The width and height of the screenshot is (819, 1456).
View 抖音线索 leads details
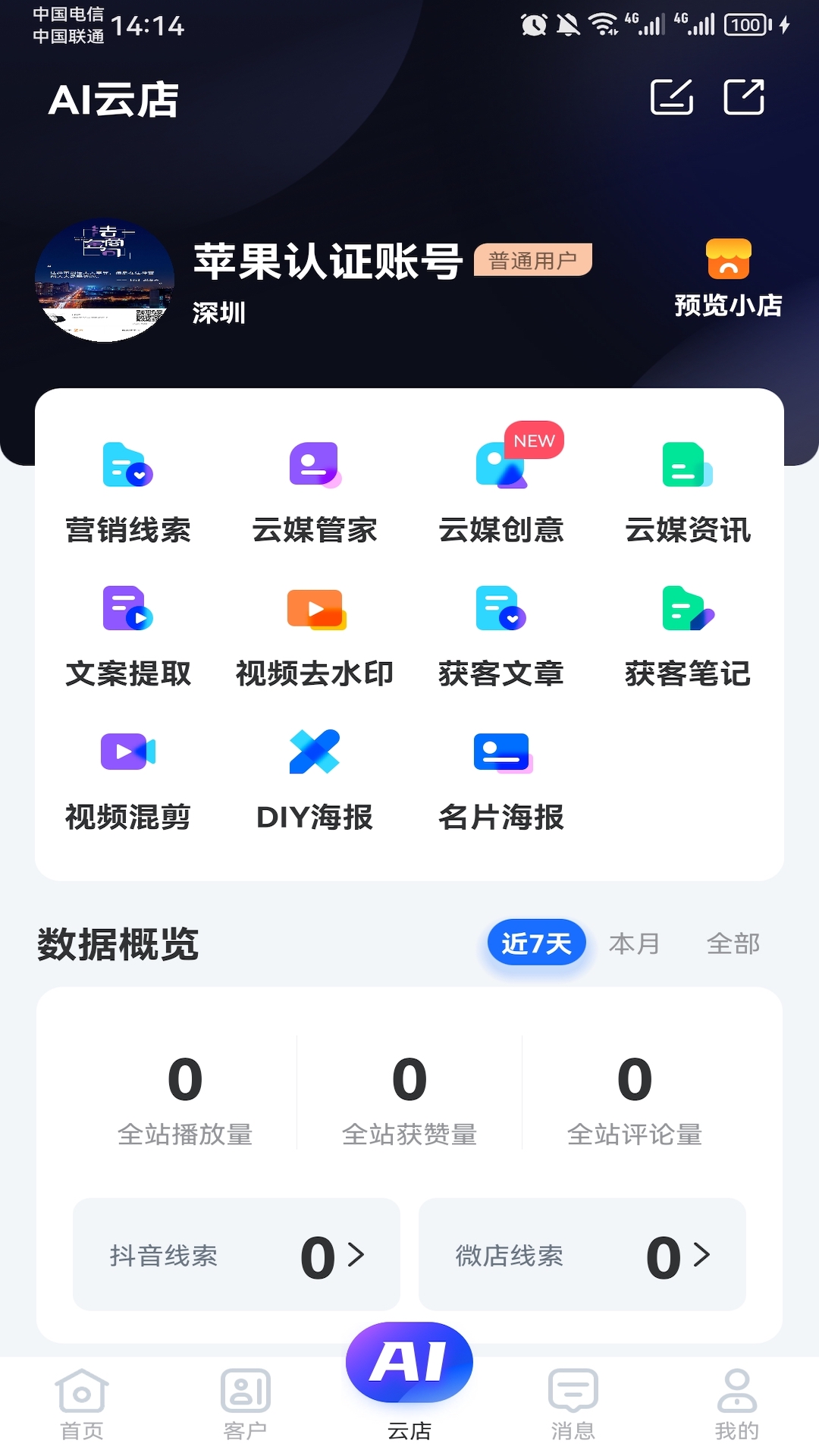237,1255
